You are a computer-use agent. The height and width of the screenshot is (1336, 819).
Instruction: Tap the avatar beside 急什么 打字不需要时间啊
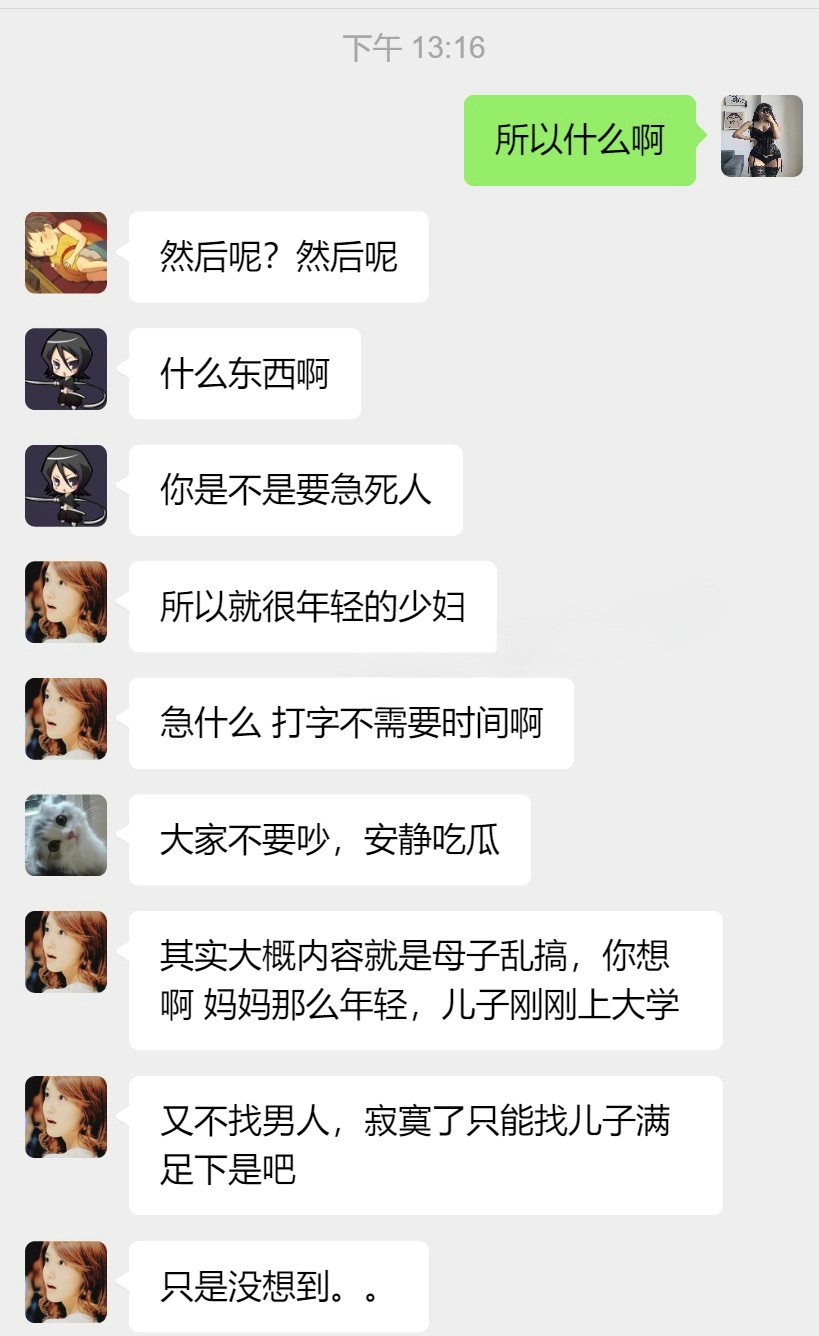(x=66, y=719)
